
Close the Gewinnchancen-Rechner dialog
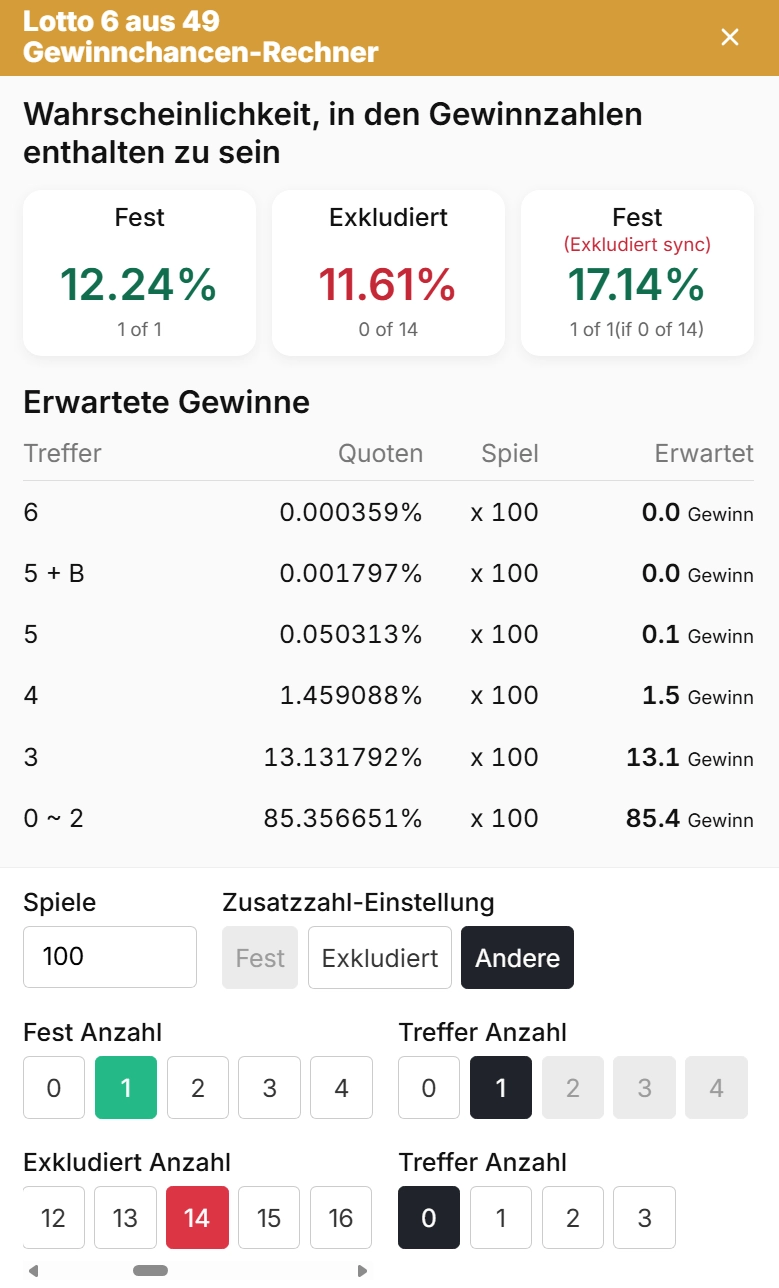point(729,37)
